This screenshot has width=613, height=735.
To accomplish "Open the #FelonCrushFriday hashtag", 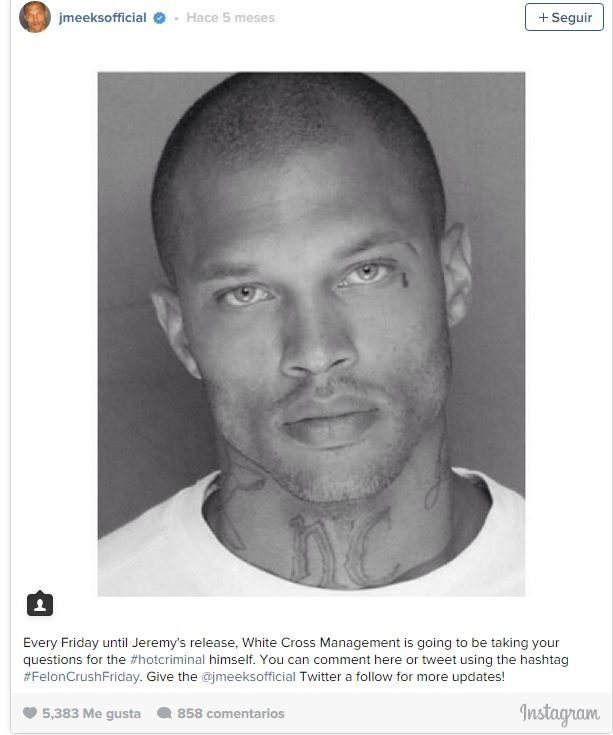I will point(81,676).
